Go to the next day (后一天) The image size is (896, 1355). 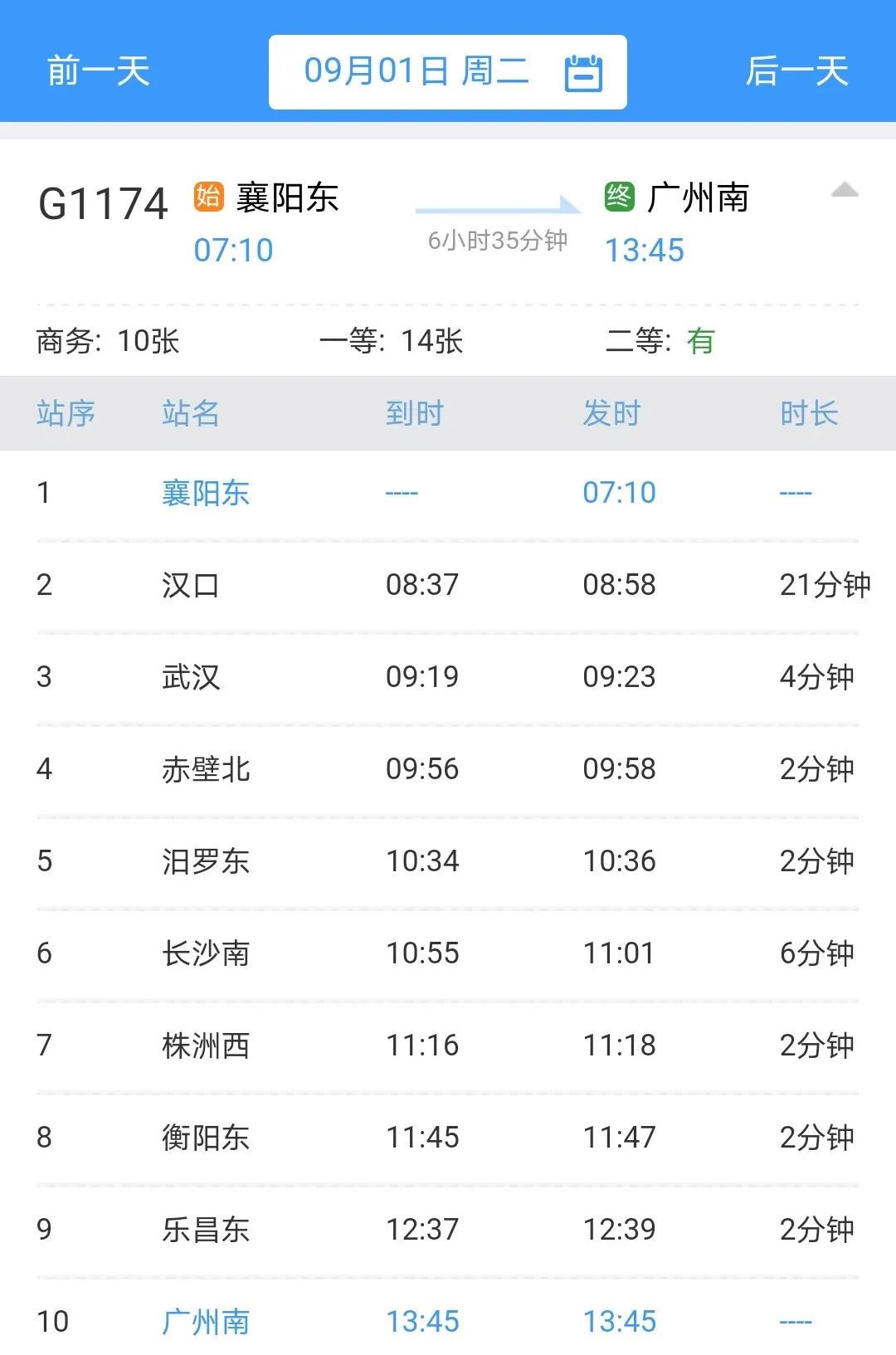[x=796, y=71]
